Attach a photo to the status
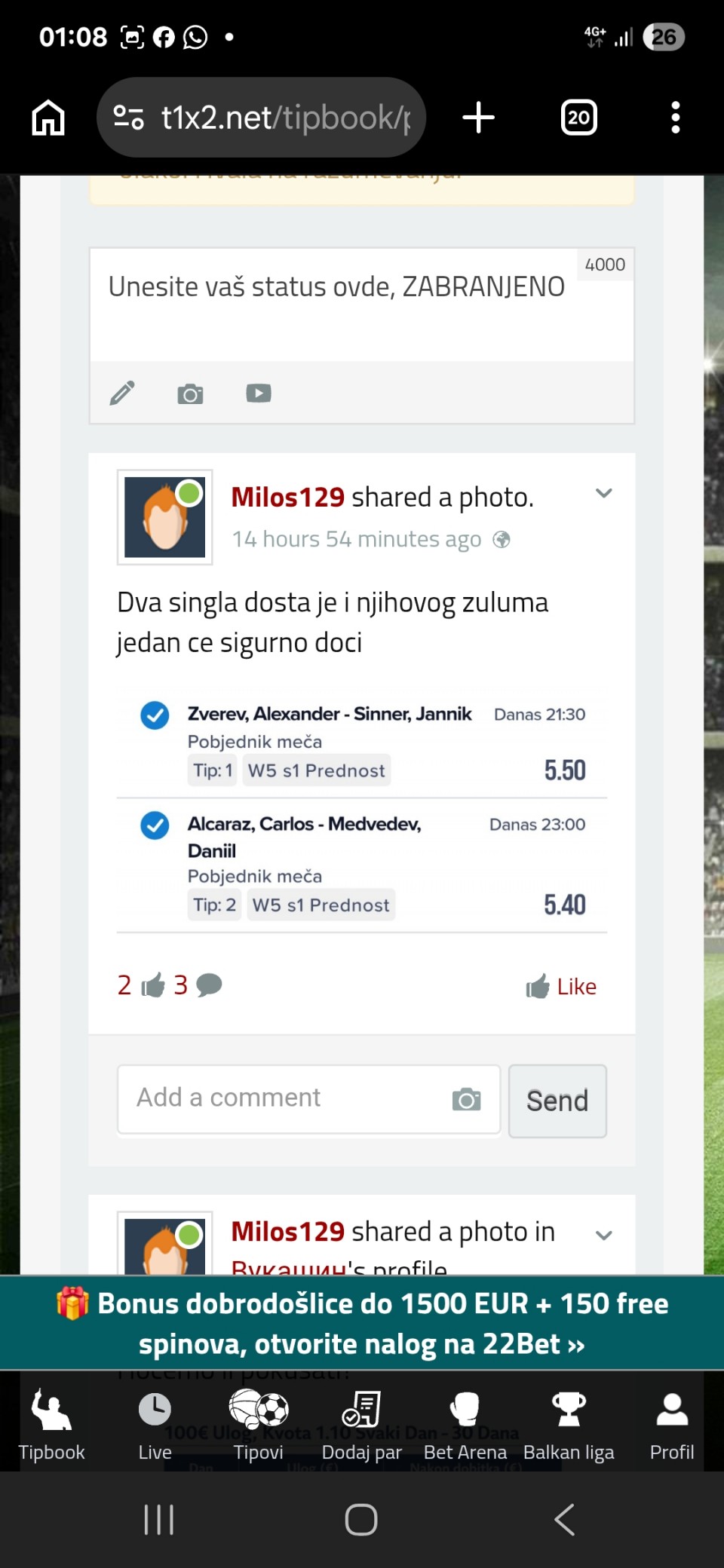Viewport: 724px width, 1568px height. pyautogui.click(x=190, y=394)
